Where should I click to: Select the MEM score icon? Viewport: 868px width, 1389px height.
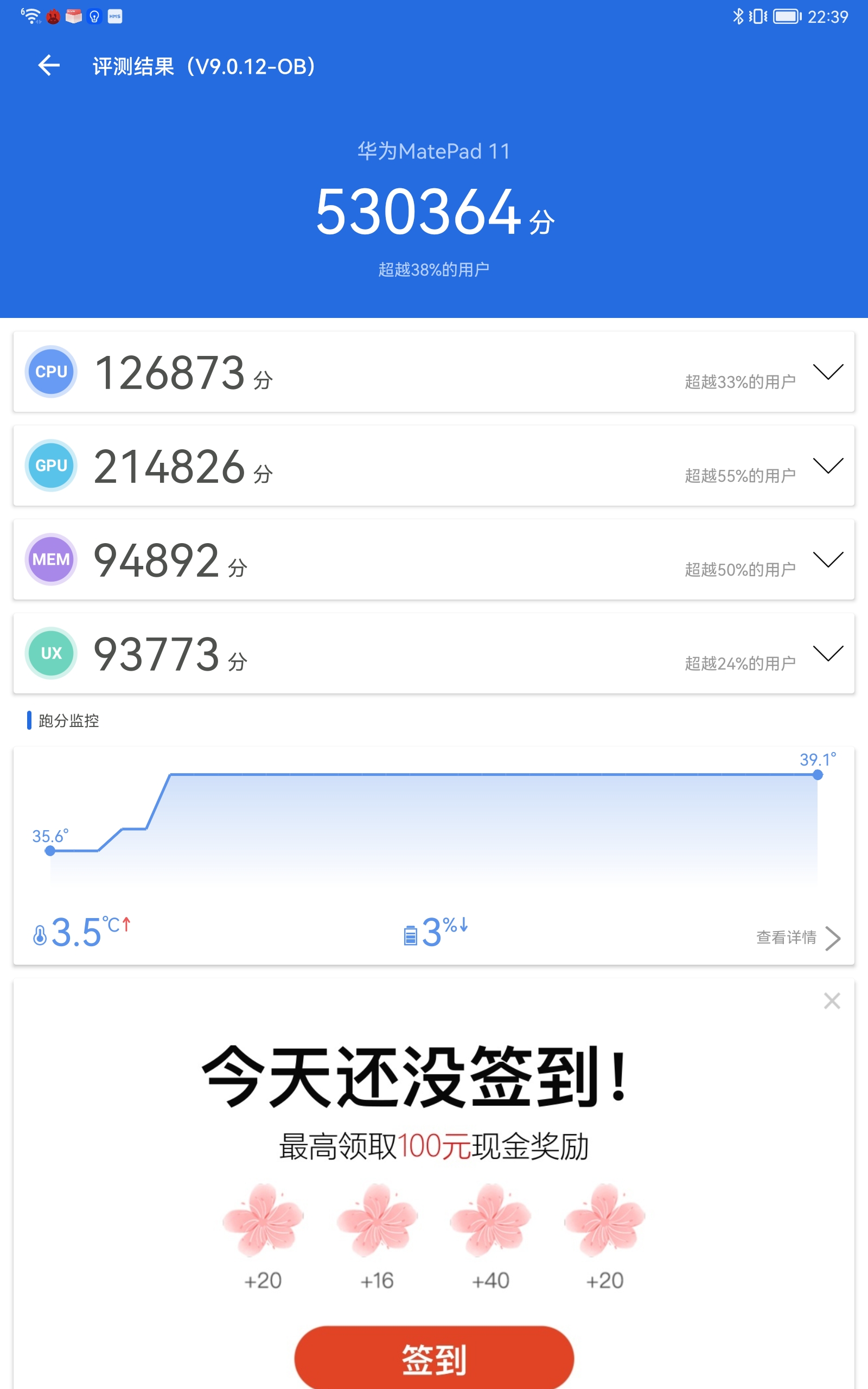(x=51, y=559)
